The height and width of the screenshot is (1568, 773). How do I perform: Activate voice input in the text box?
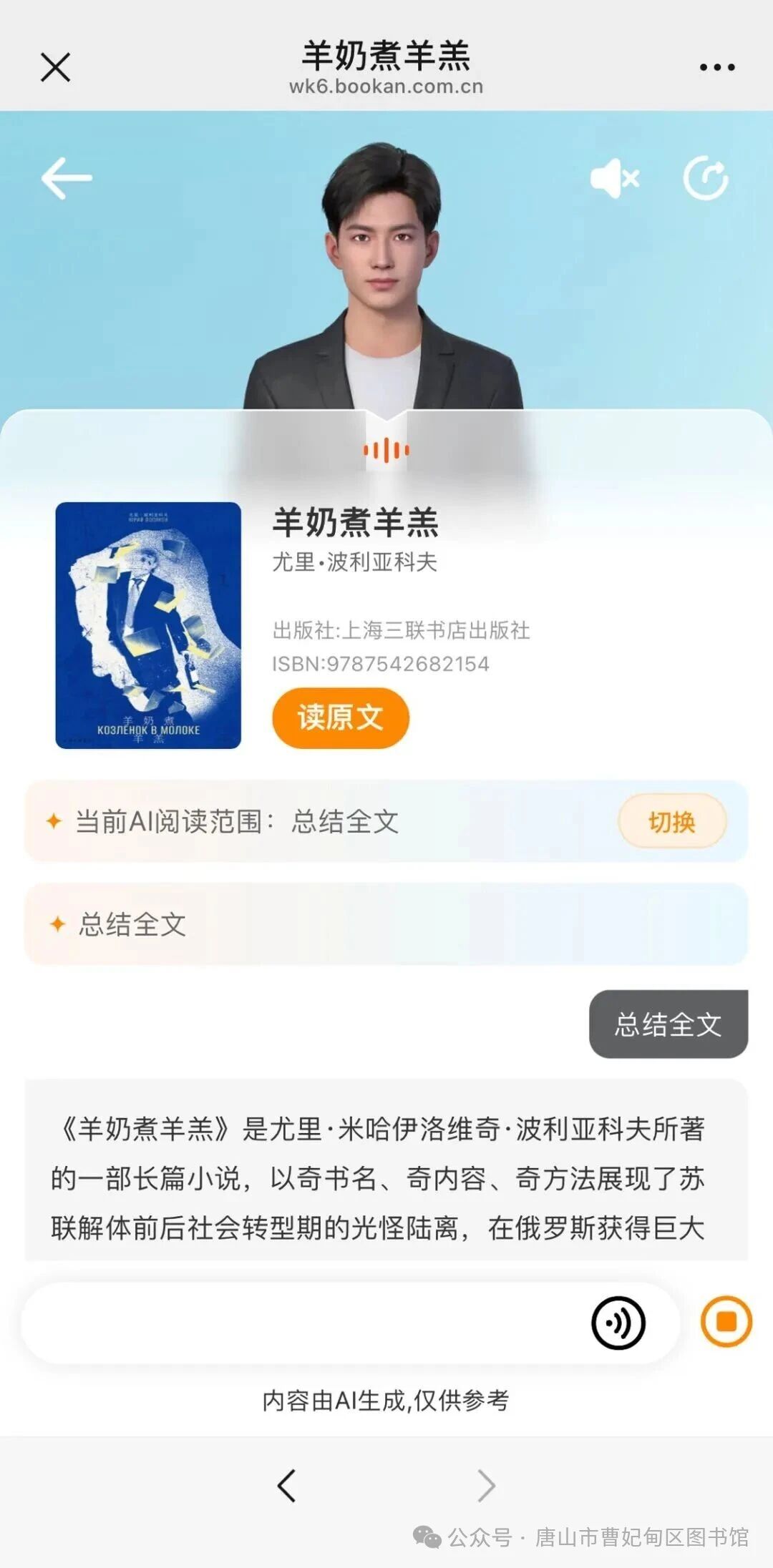(618, 1323)
